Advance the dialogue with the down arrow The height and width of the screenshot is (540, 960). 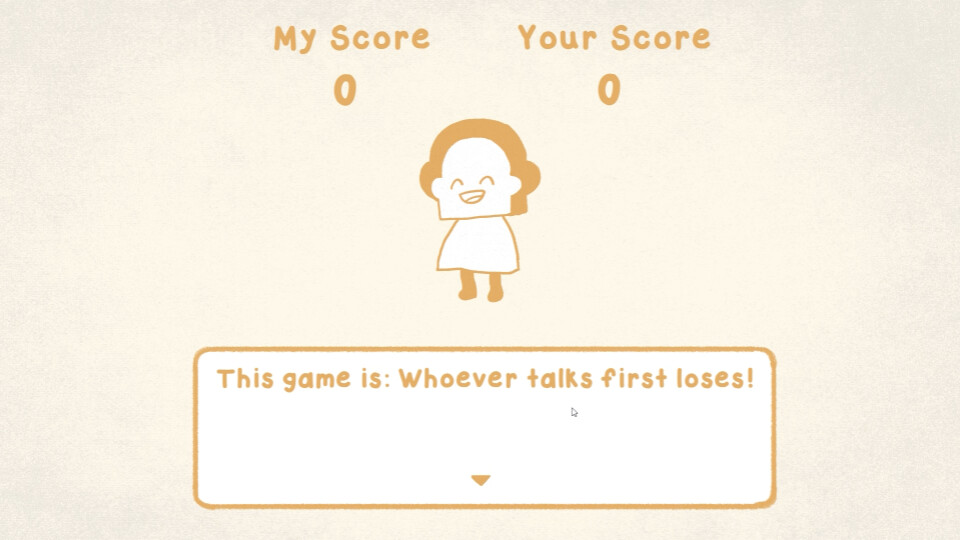point(481,481)
